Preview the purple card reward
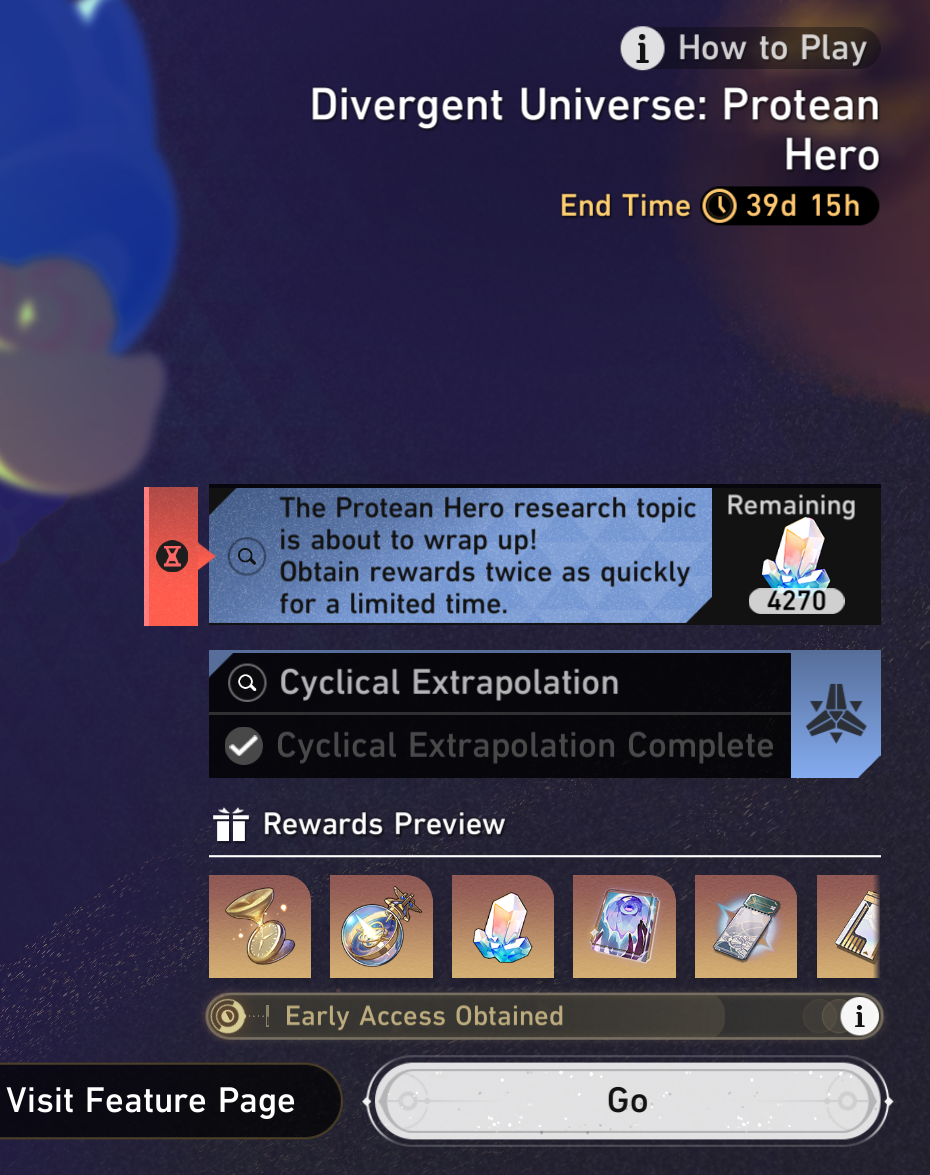 point(624,926)
